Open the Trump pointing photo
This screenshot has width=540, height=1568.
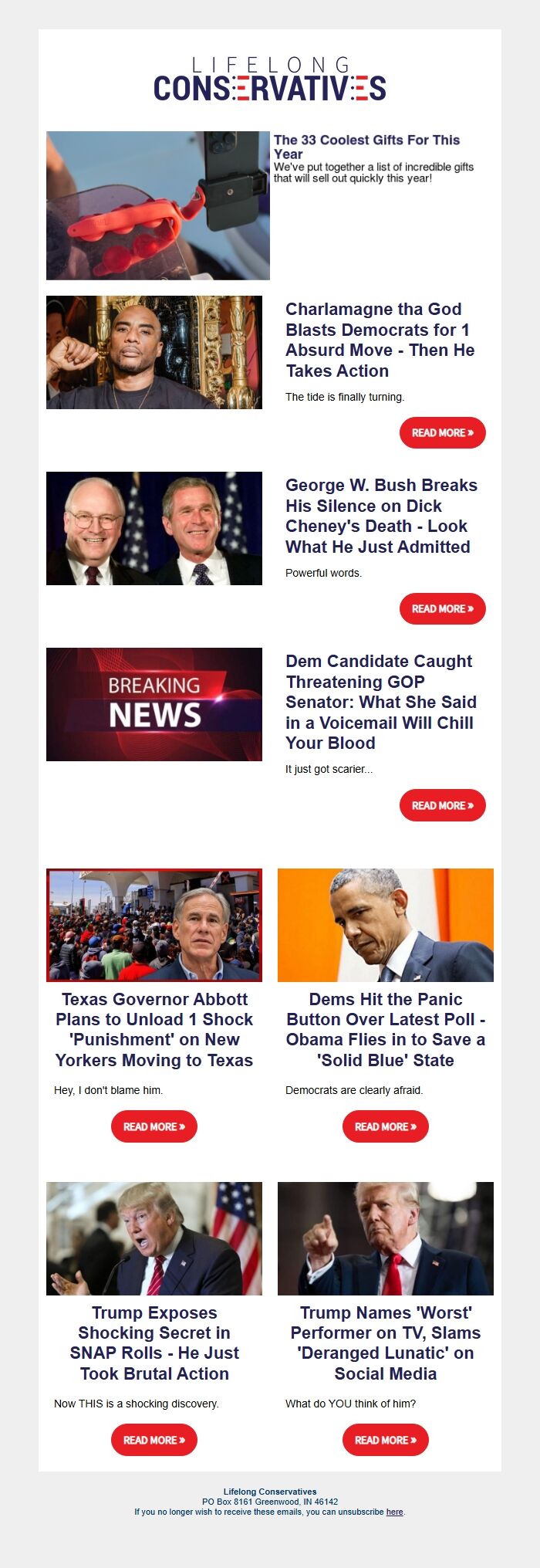(385, 1238)
